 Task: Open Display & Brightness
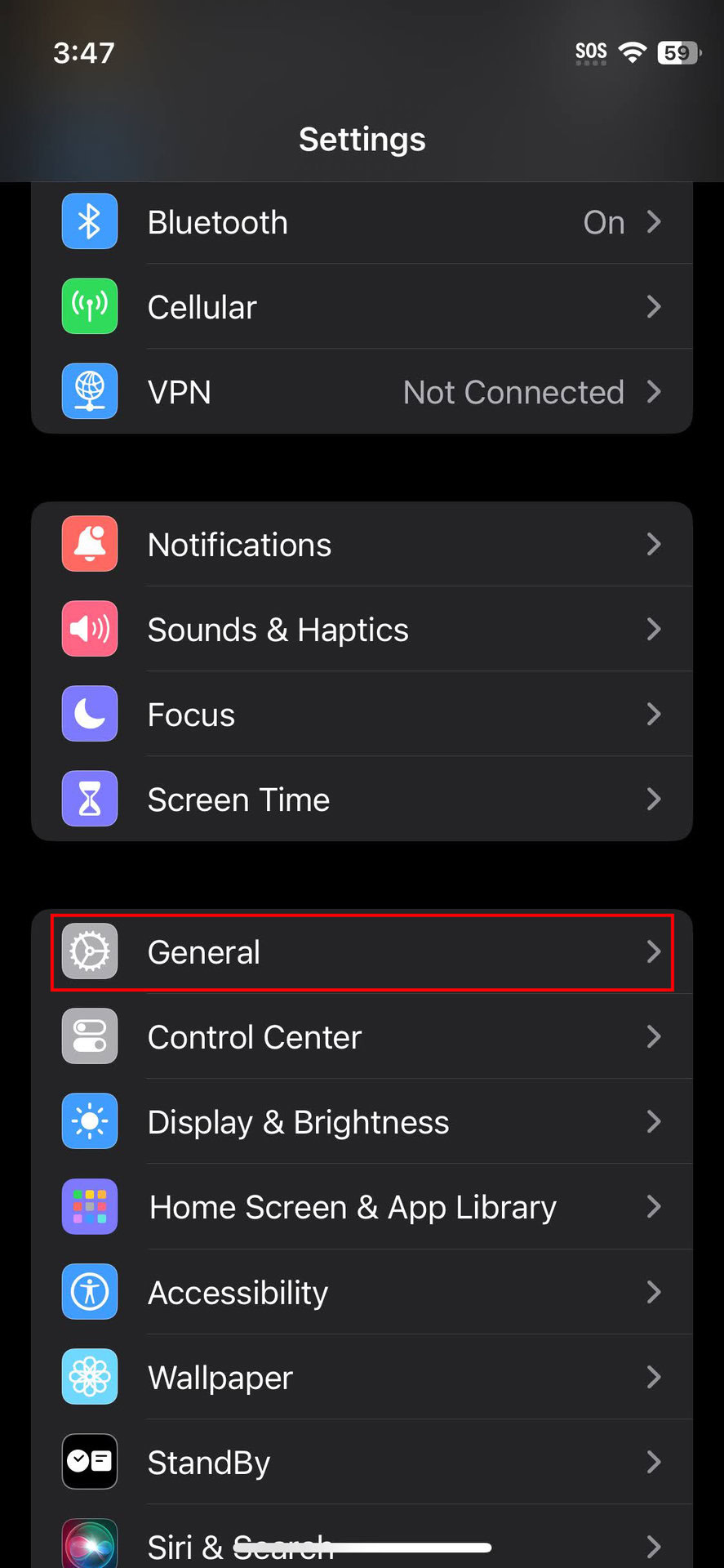(x=362, y=1122)
